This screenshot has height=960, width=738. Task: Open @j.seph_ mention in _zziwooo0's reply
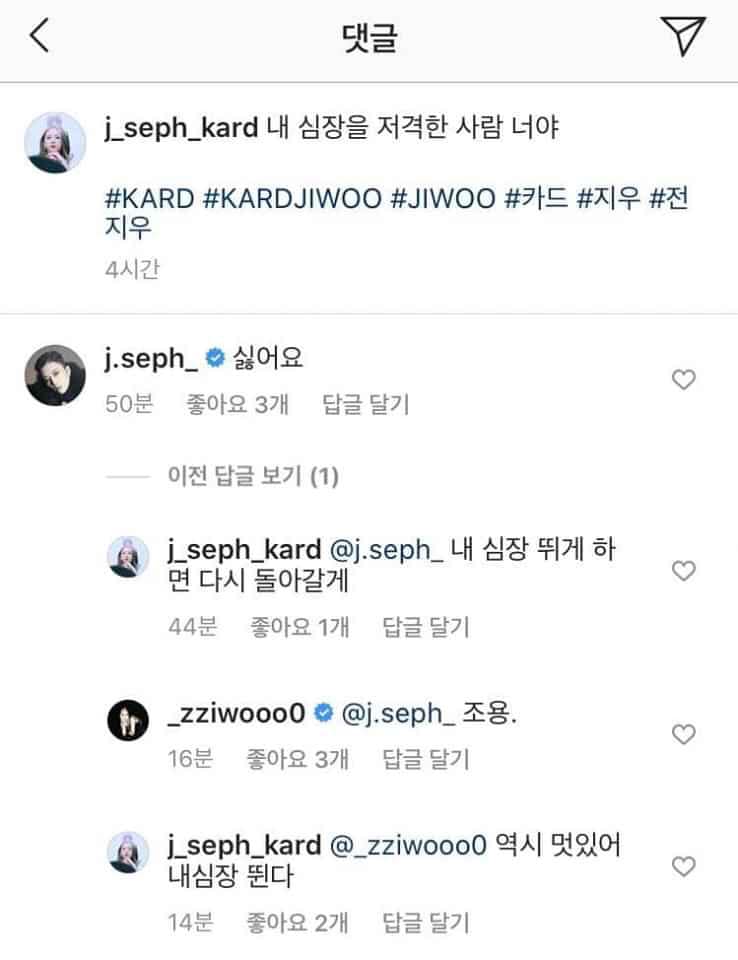pyautogui.click(x=398, y=714)
